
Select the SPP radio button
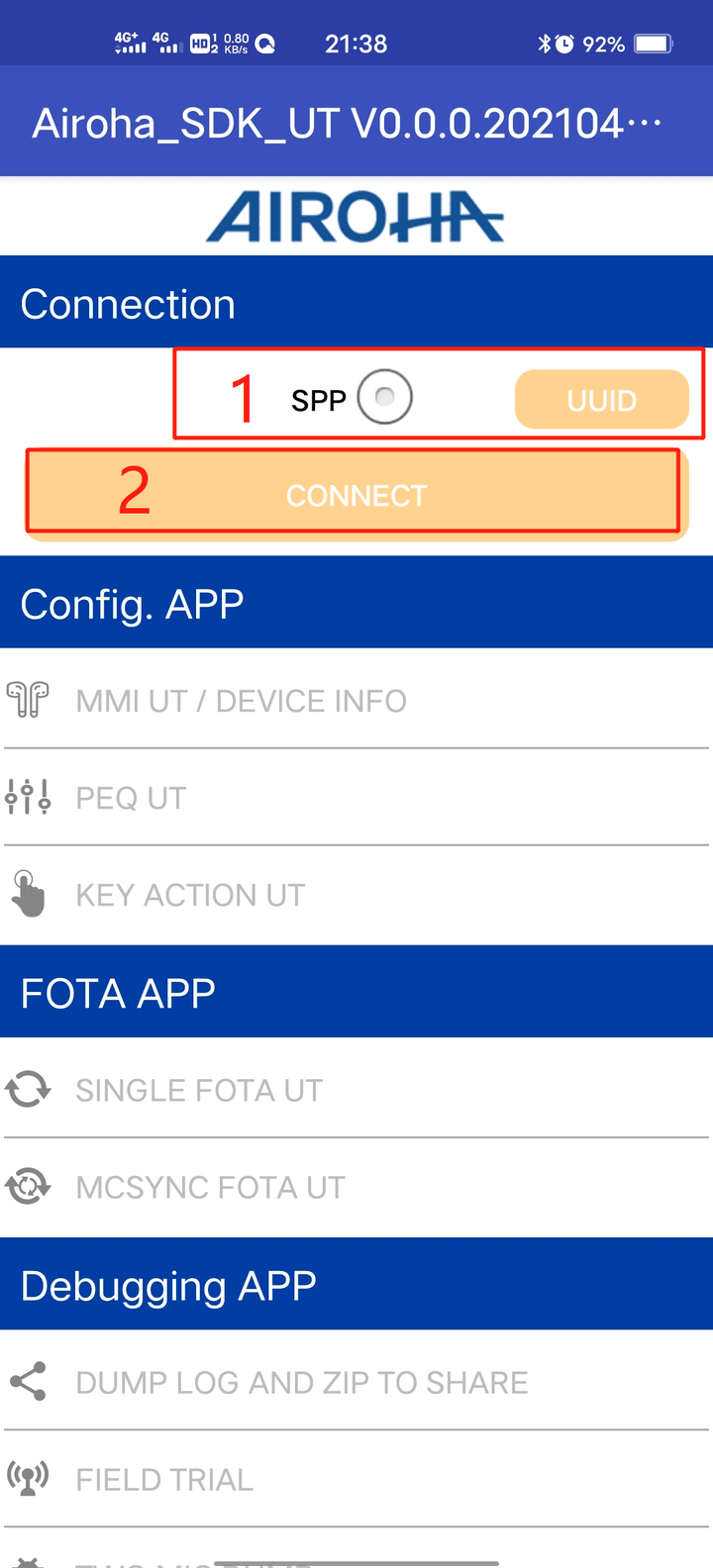click(x=384, y=397)
